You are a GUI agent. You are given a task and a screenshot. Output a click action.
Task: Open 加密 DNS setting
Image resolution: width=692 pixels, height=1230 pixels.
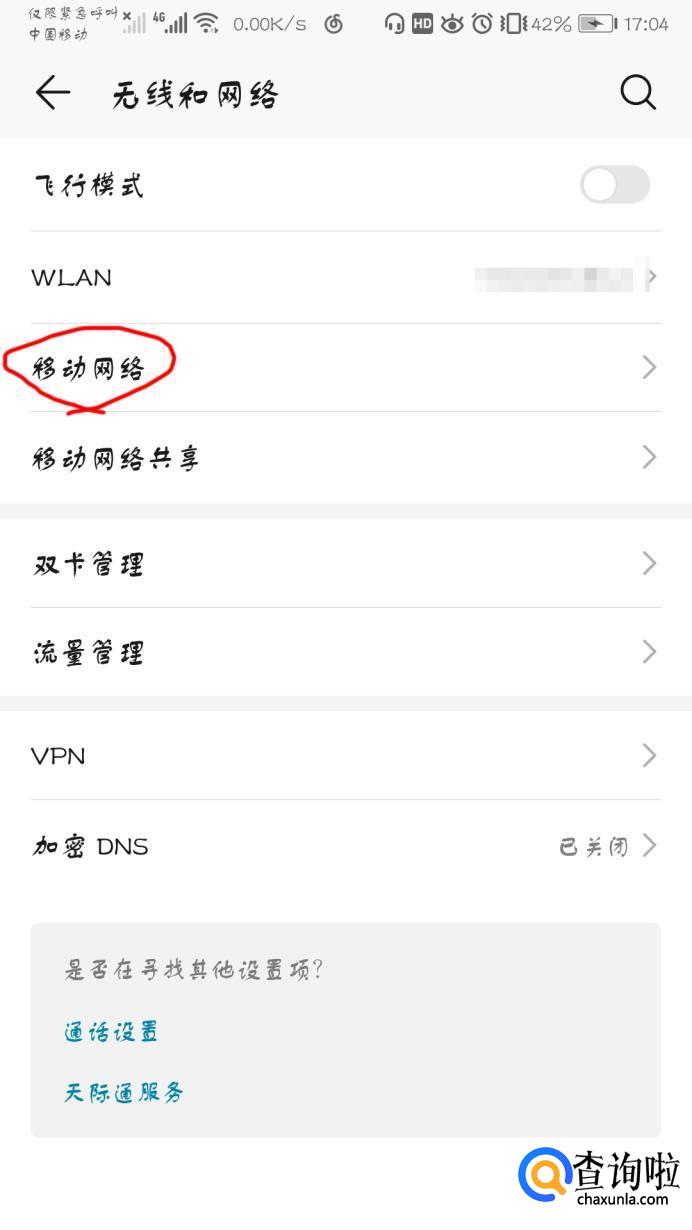(345, 846)
